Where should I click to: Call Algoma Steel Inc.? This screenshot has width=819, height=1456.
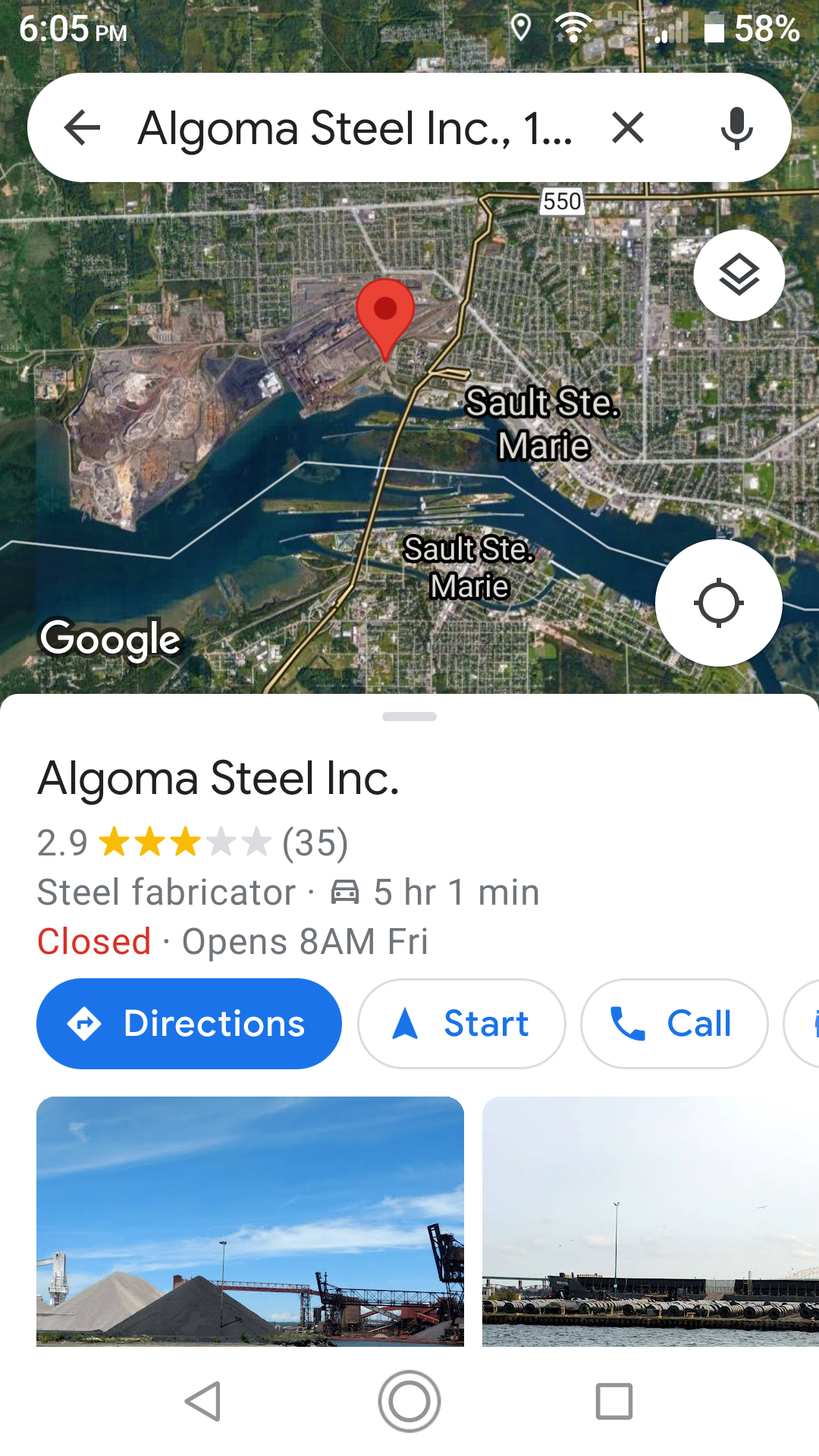(x=674, y=1024)
